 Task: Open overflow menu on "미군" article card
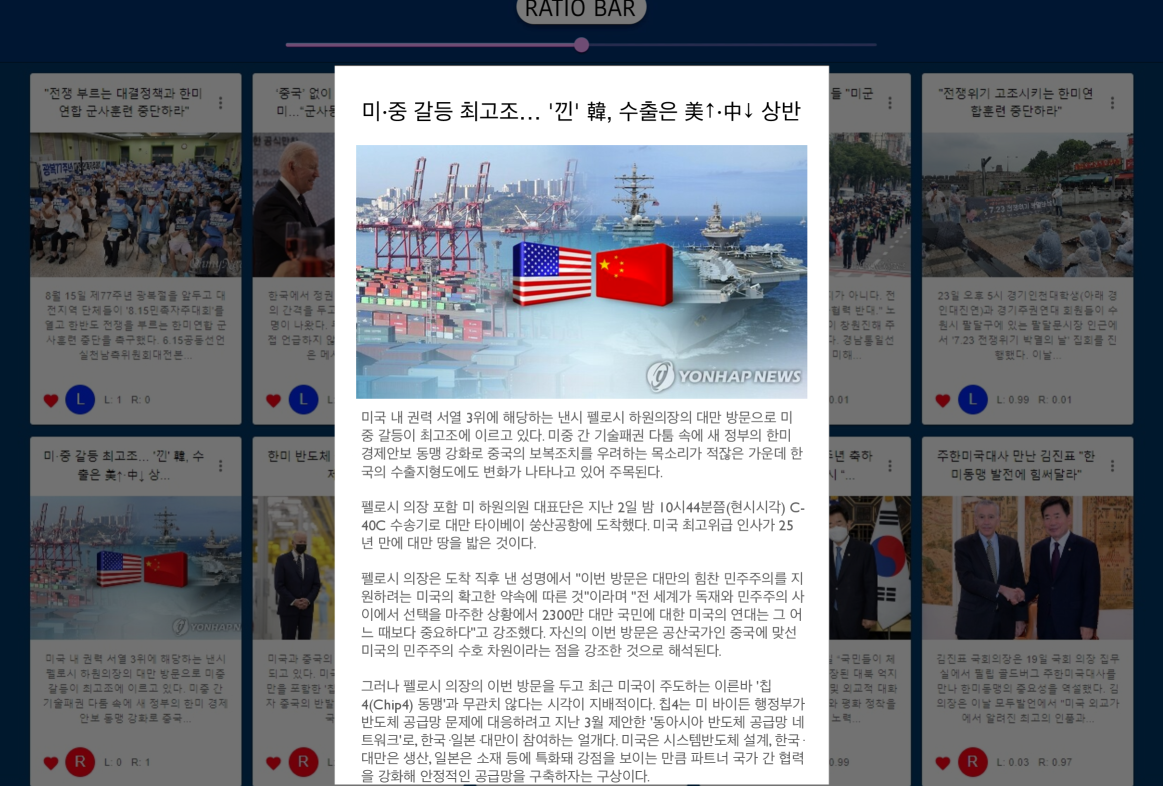(890, 103)
